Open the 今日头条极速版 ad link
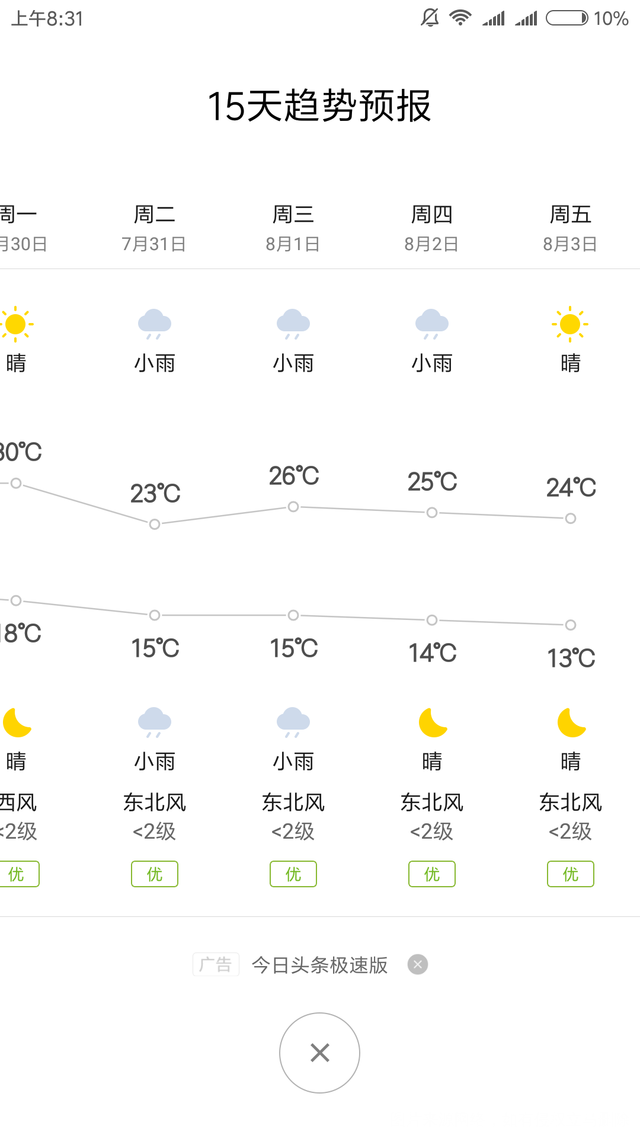 click(x=319, y=965)
